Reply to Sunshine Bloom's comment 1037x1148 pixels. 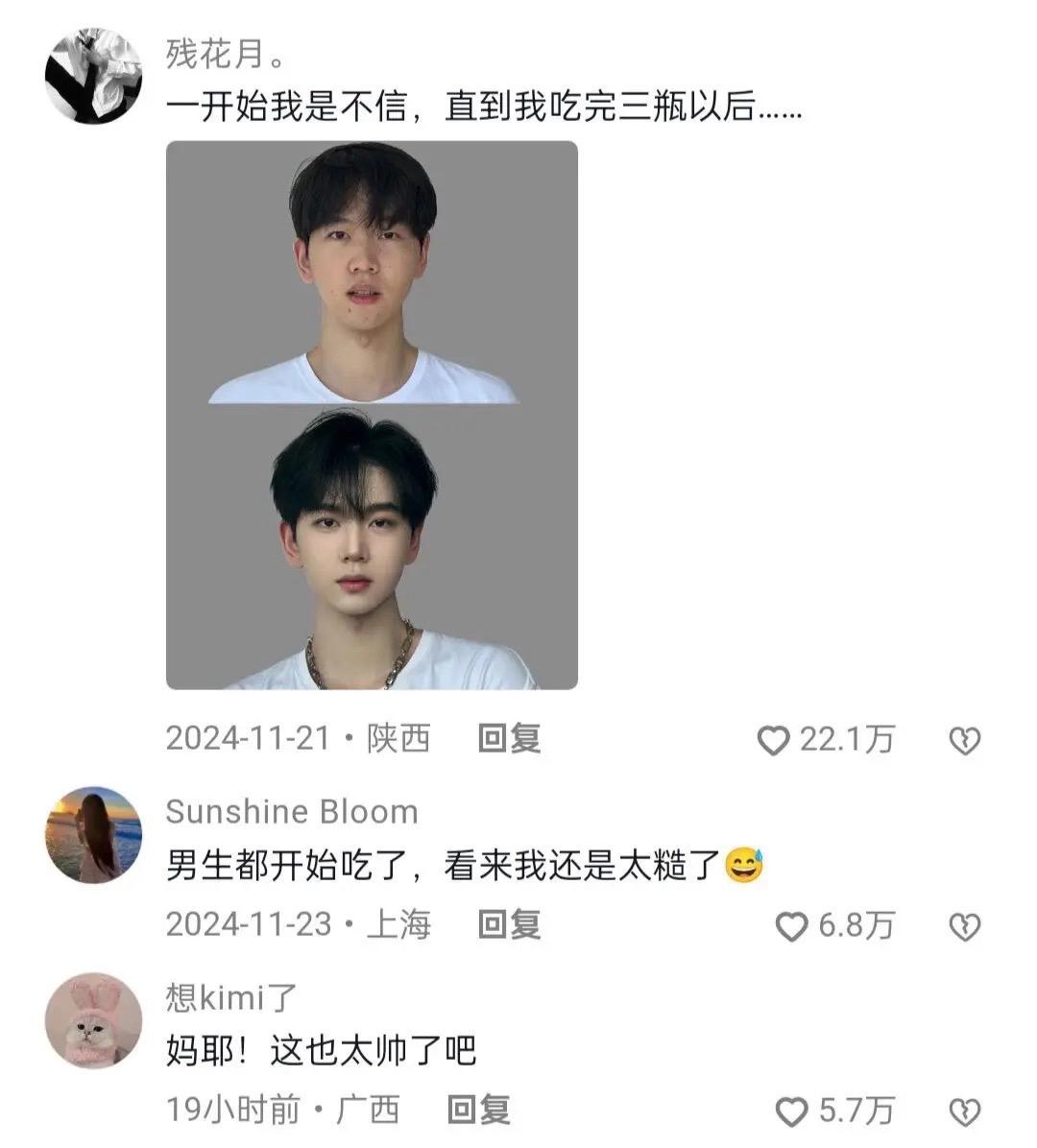point(509,924)
